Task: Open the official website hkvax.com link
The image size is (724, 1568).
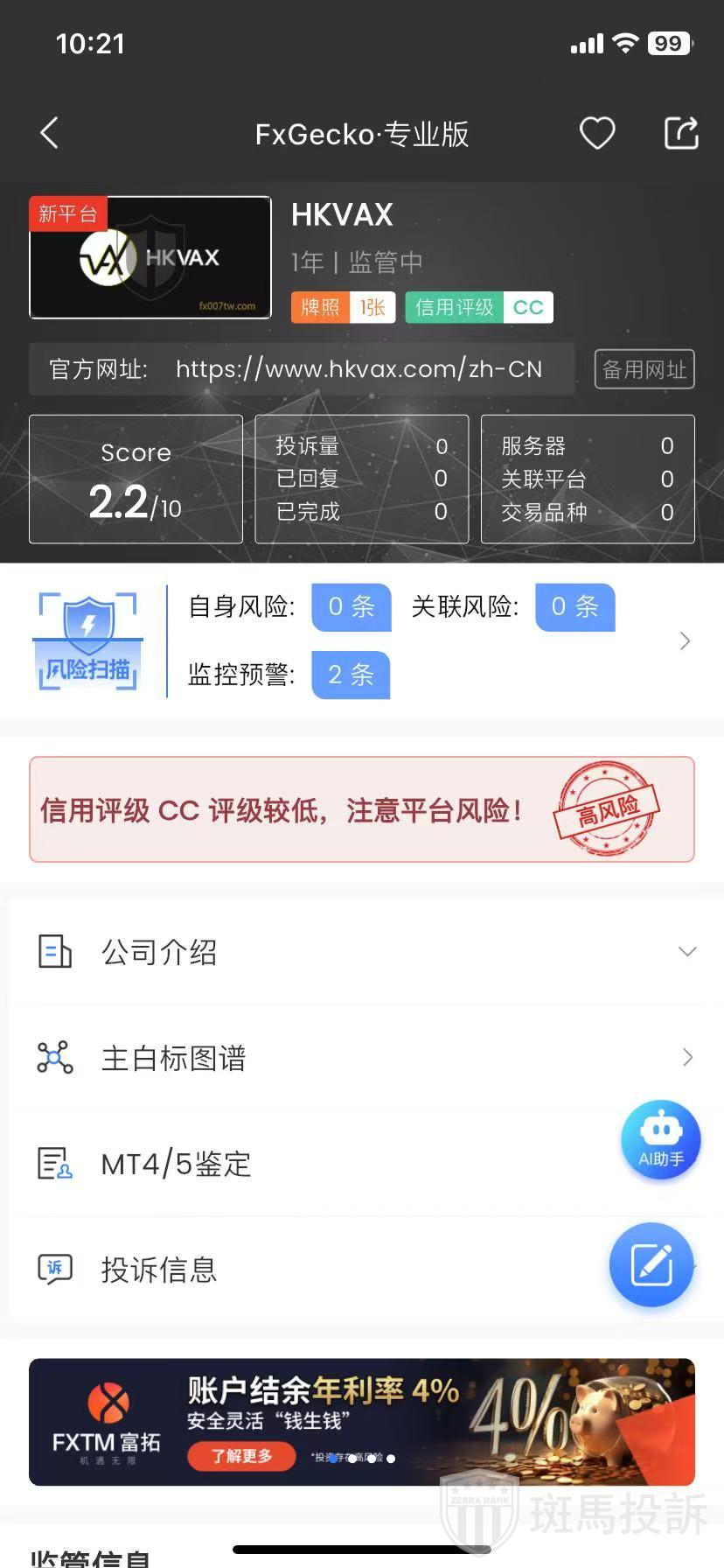Action: click(359, 369)
